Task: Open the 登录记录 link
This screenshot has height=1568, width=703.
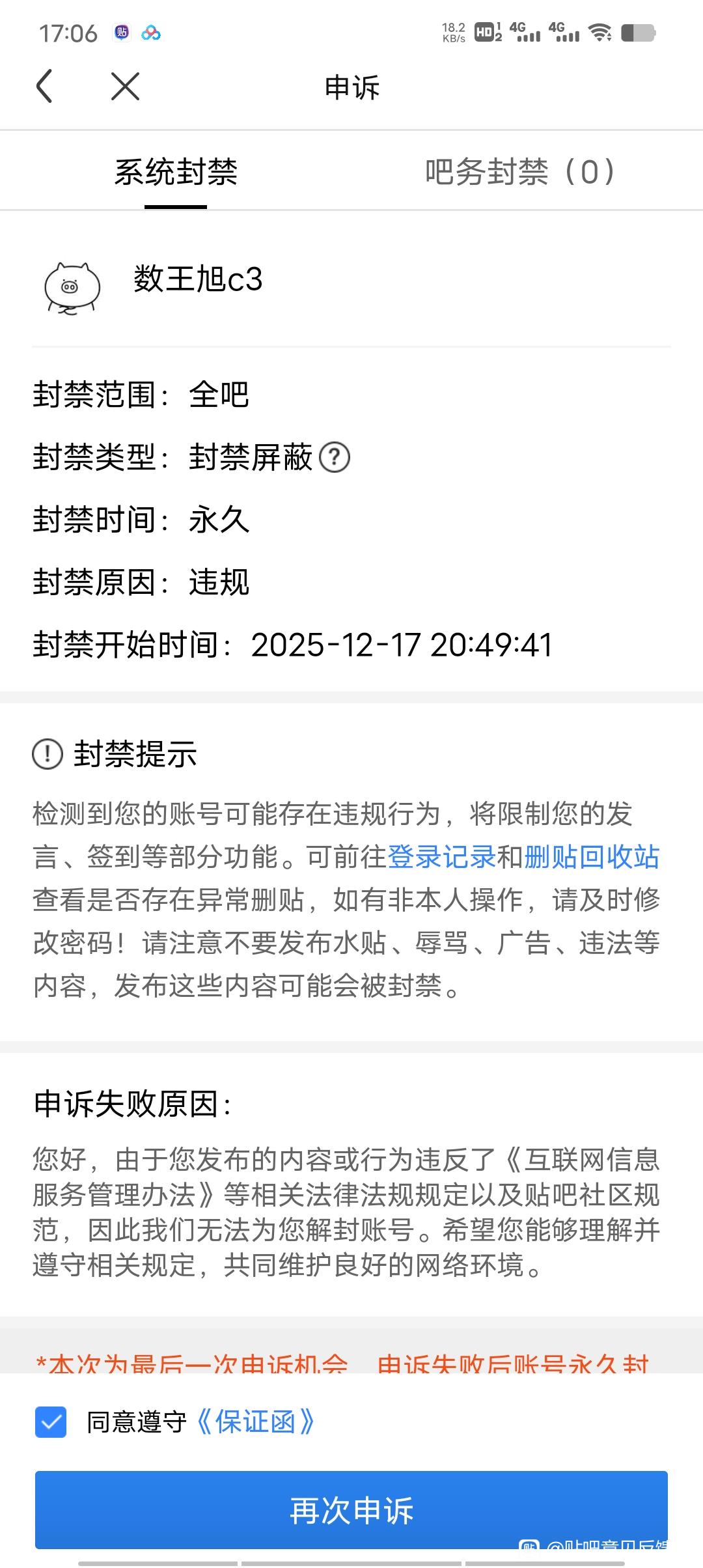Action: click(441, 857)
